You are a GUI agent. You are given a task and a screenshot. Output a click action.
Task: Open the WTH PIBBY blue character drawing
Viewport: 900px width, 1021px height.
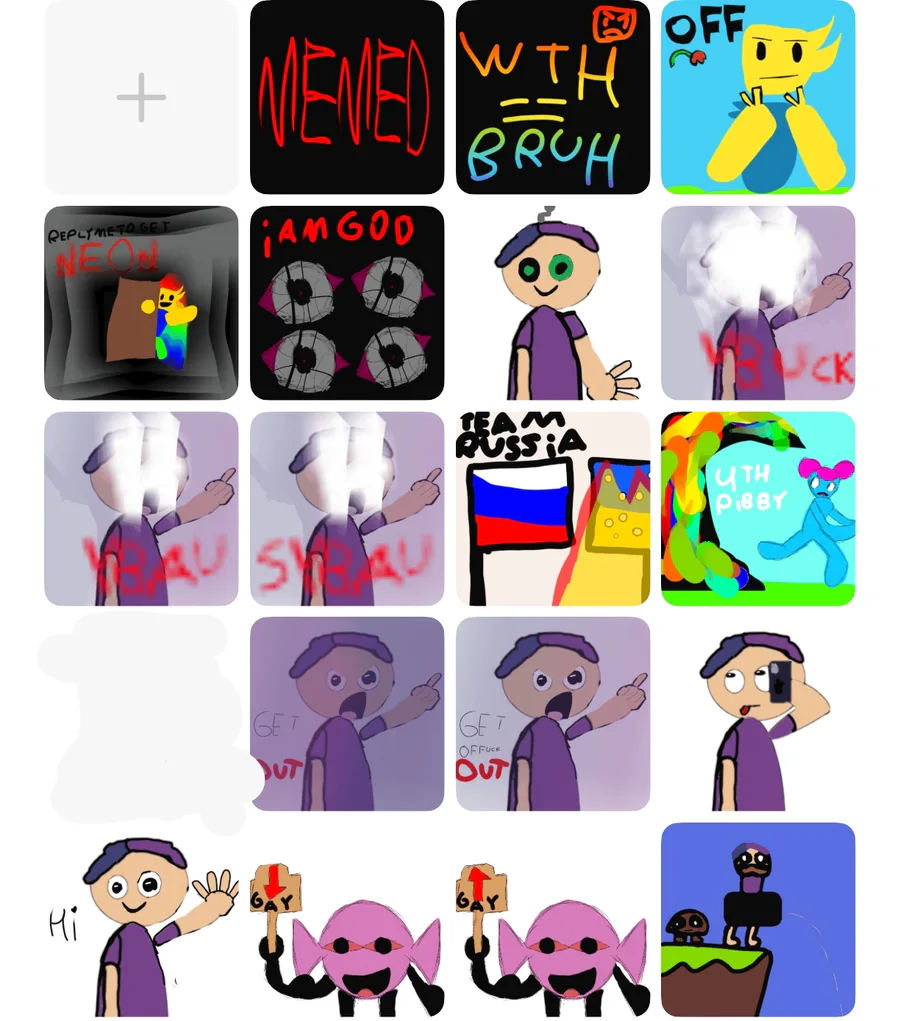tap(758, 509)
